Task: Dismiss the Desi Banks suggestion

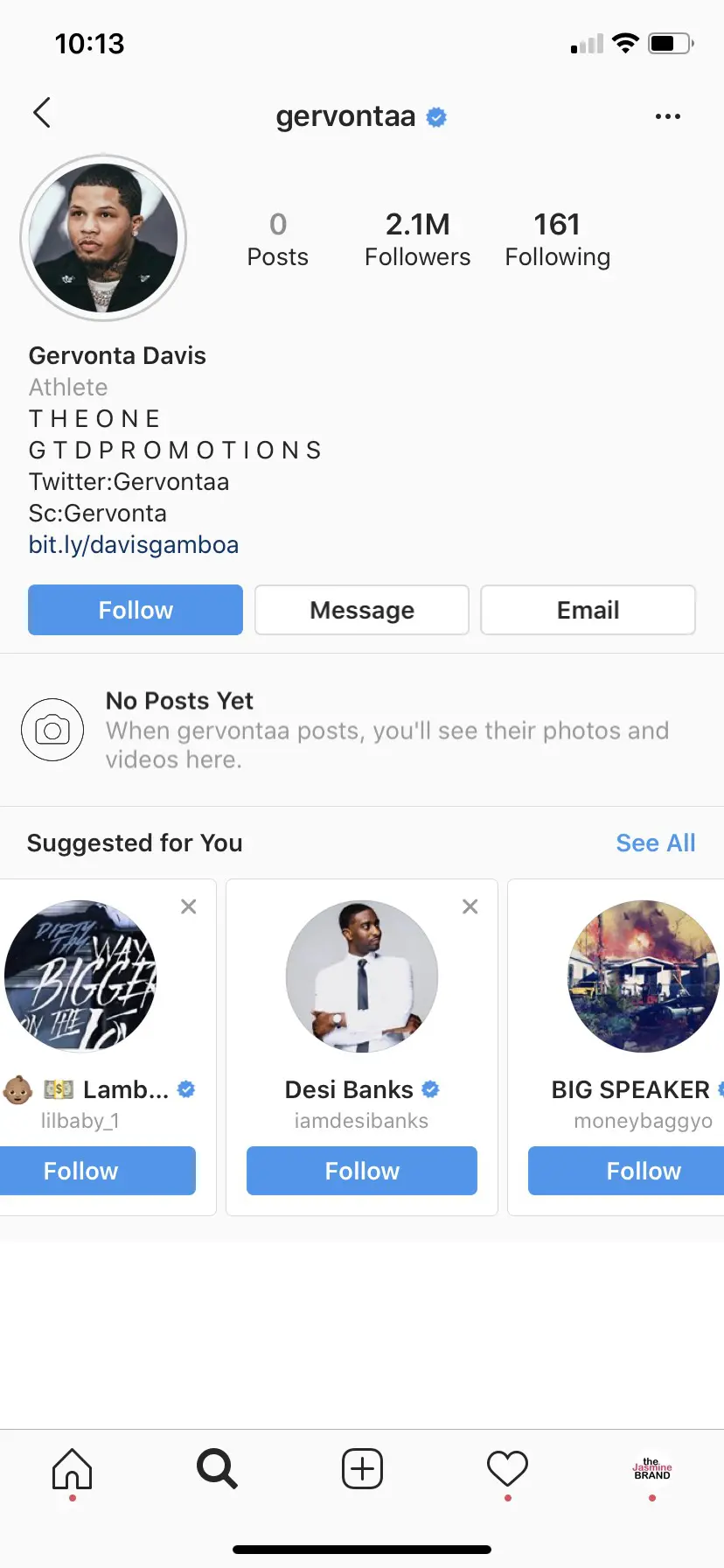Action: coord(470,906)
